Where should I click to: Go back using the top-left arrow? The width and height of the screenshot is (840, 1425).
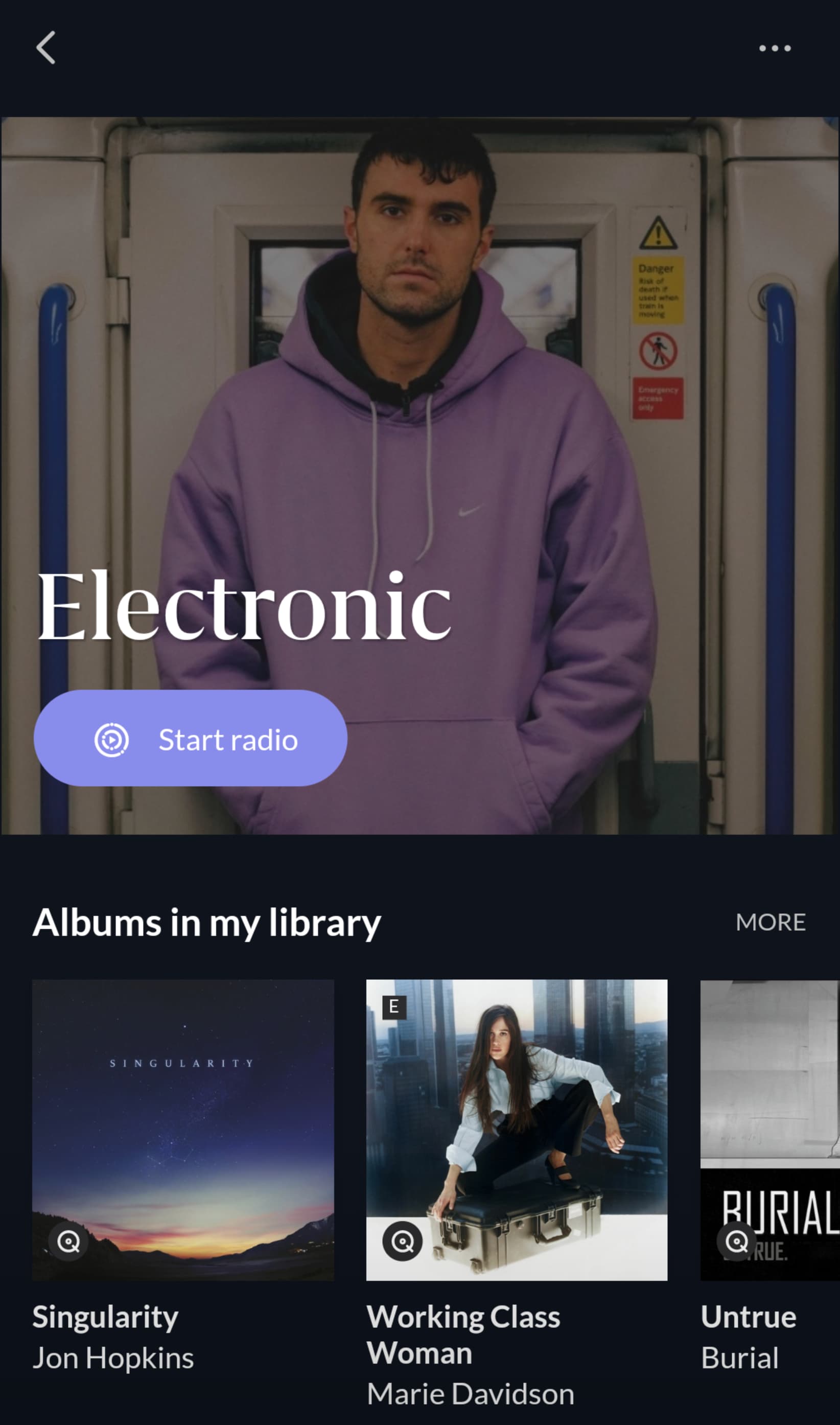coord(46,48)
